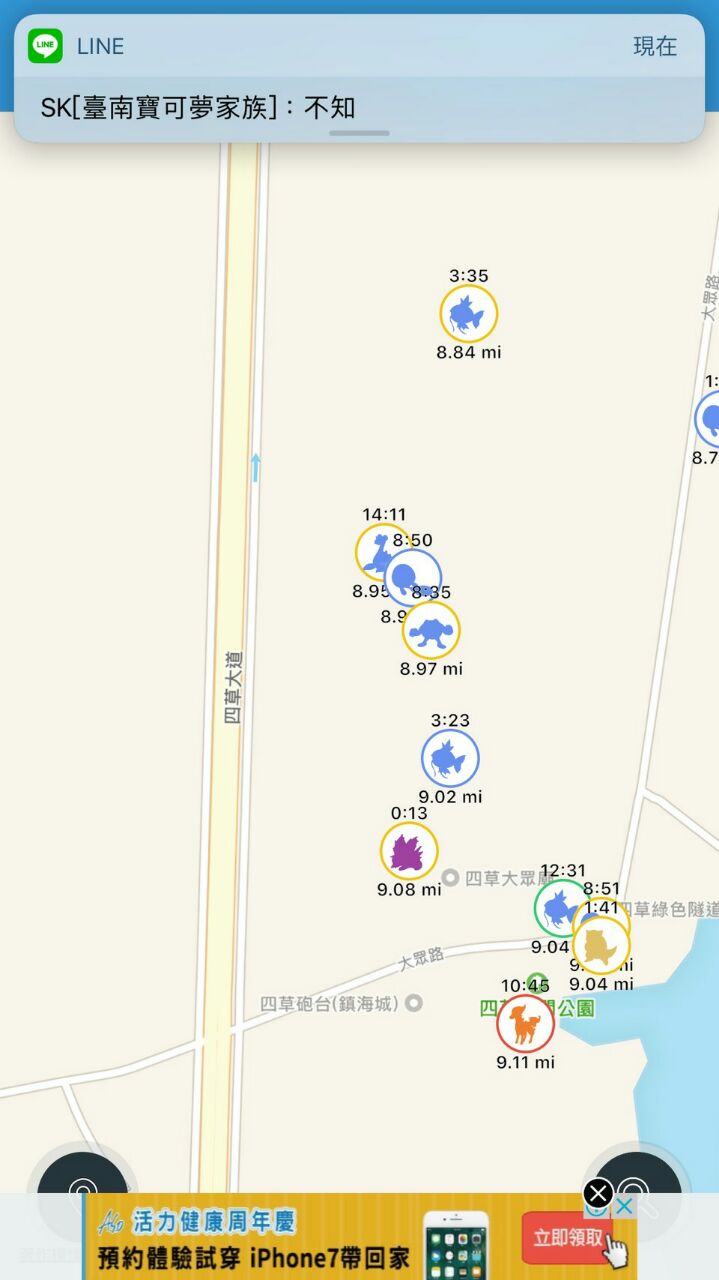Tap the 立即領取 button in the ad

[x=567, y=1238]
